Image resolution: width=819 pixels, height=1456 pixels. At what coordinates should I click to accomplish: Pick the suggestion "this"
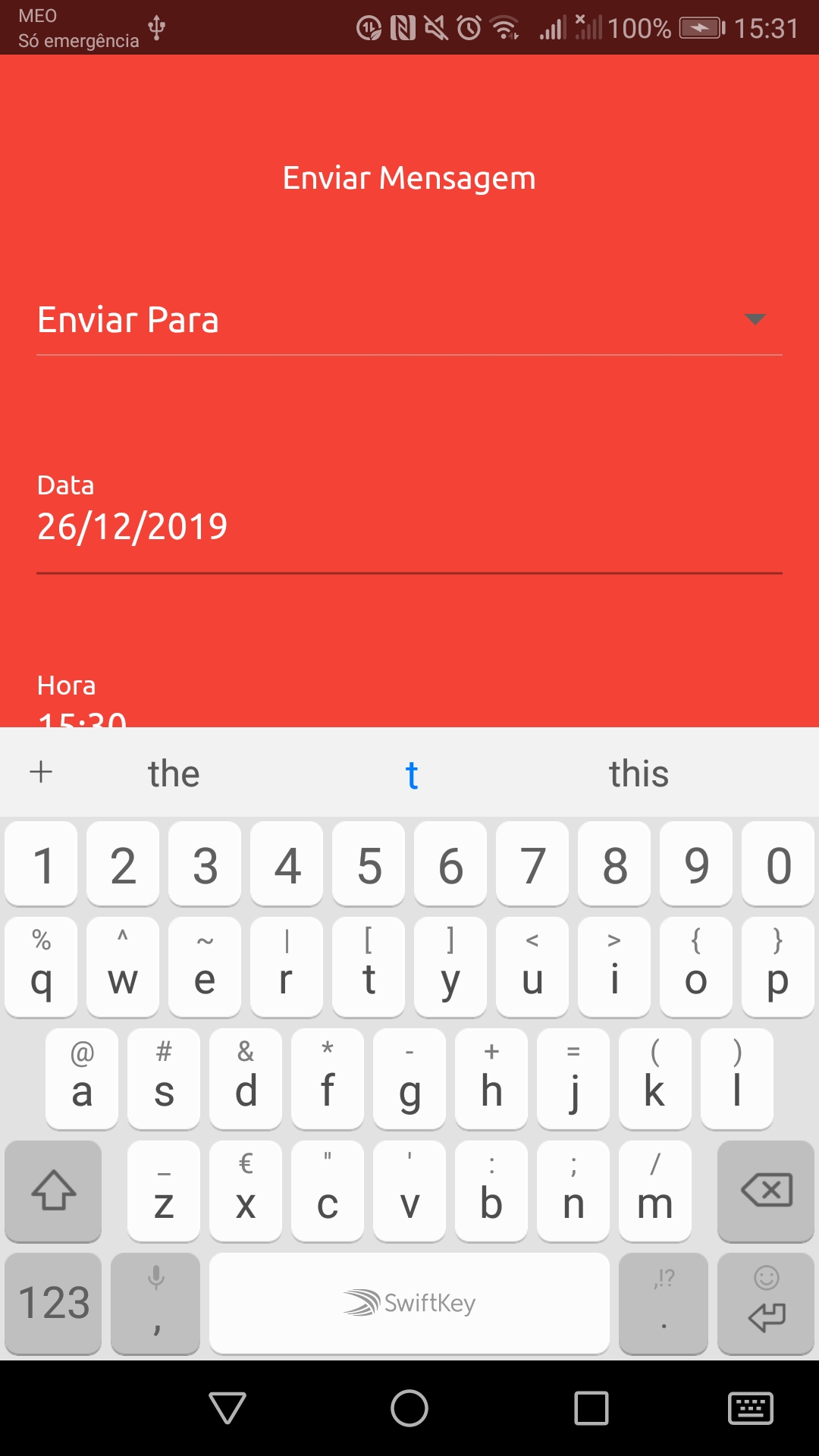639,773
